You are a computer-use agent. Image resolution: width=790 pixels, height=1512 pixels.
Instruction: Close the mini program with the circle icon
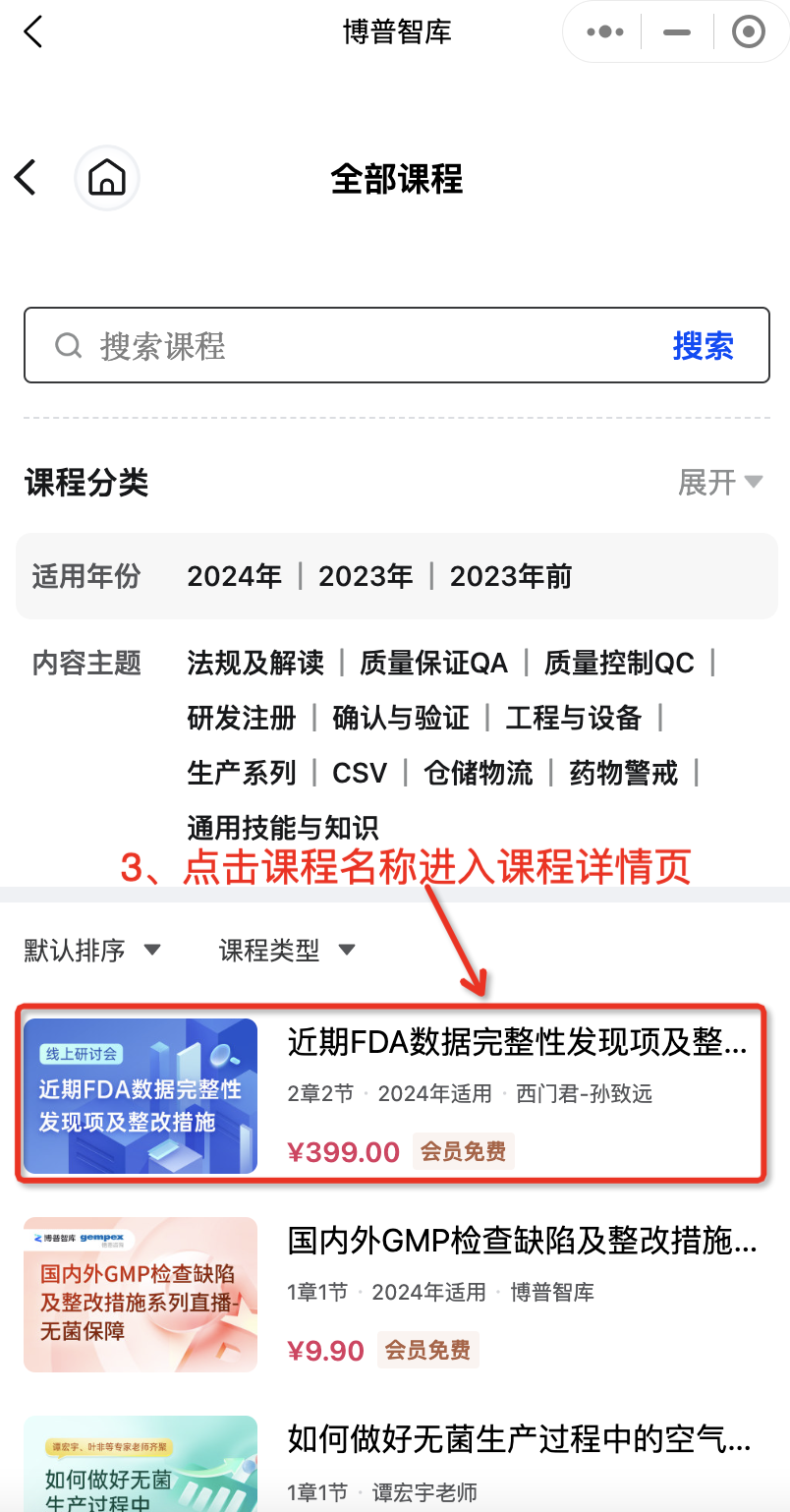point(749,32)
